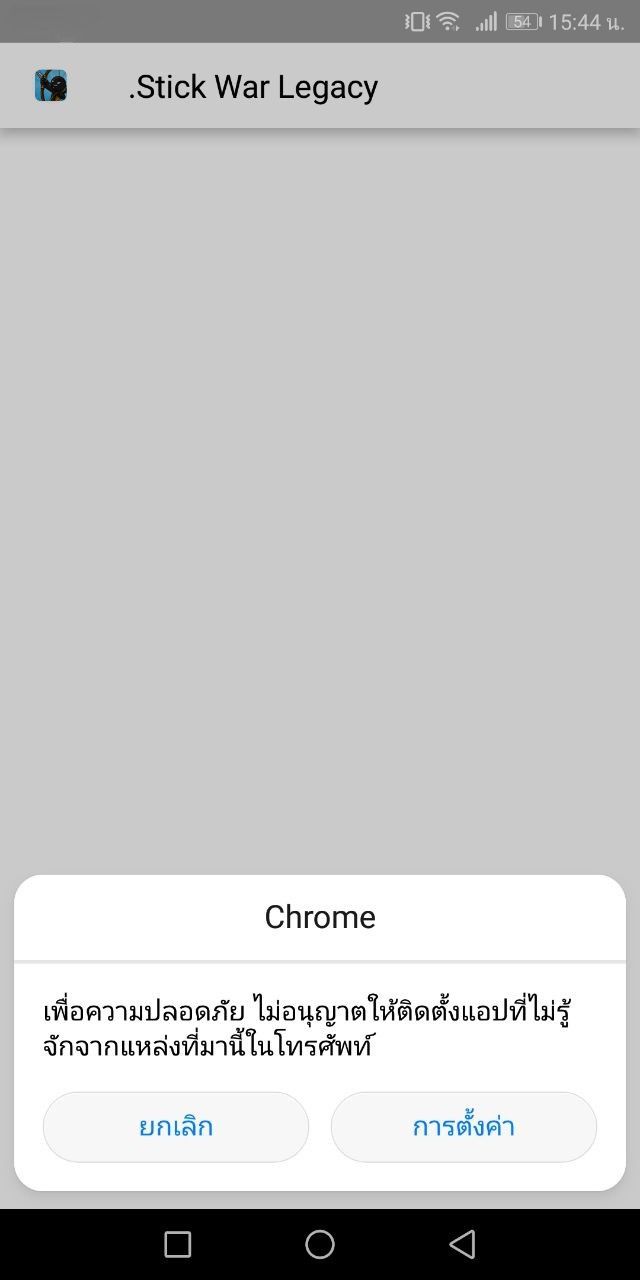The height and width of the screenshot is (1280, 640).
Task: Open การตั้งค่า (settings) from the dialog
Action: pyautogui.click(x=463, y=1127)
